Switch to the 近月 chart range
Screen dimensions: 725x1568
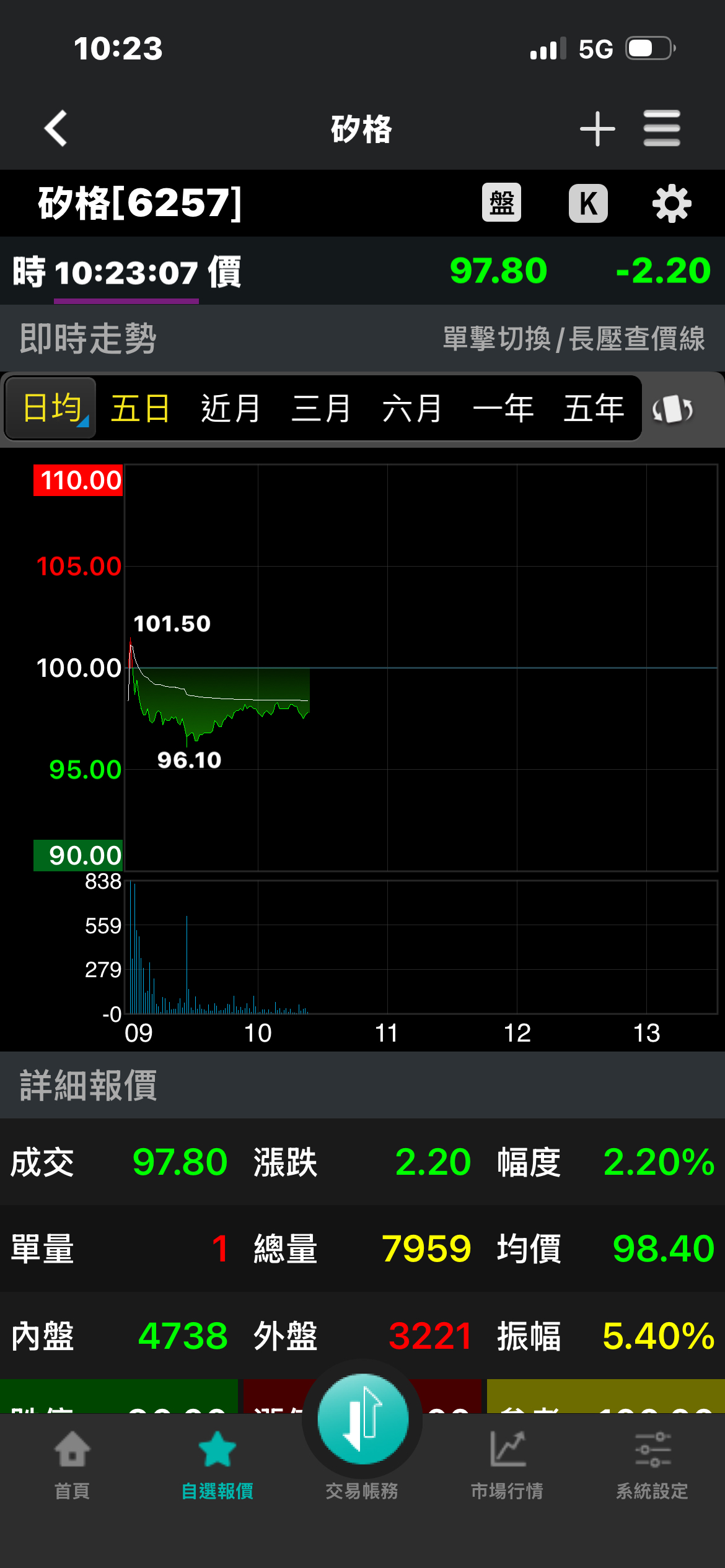[x=231, y=409]
